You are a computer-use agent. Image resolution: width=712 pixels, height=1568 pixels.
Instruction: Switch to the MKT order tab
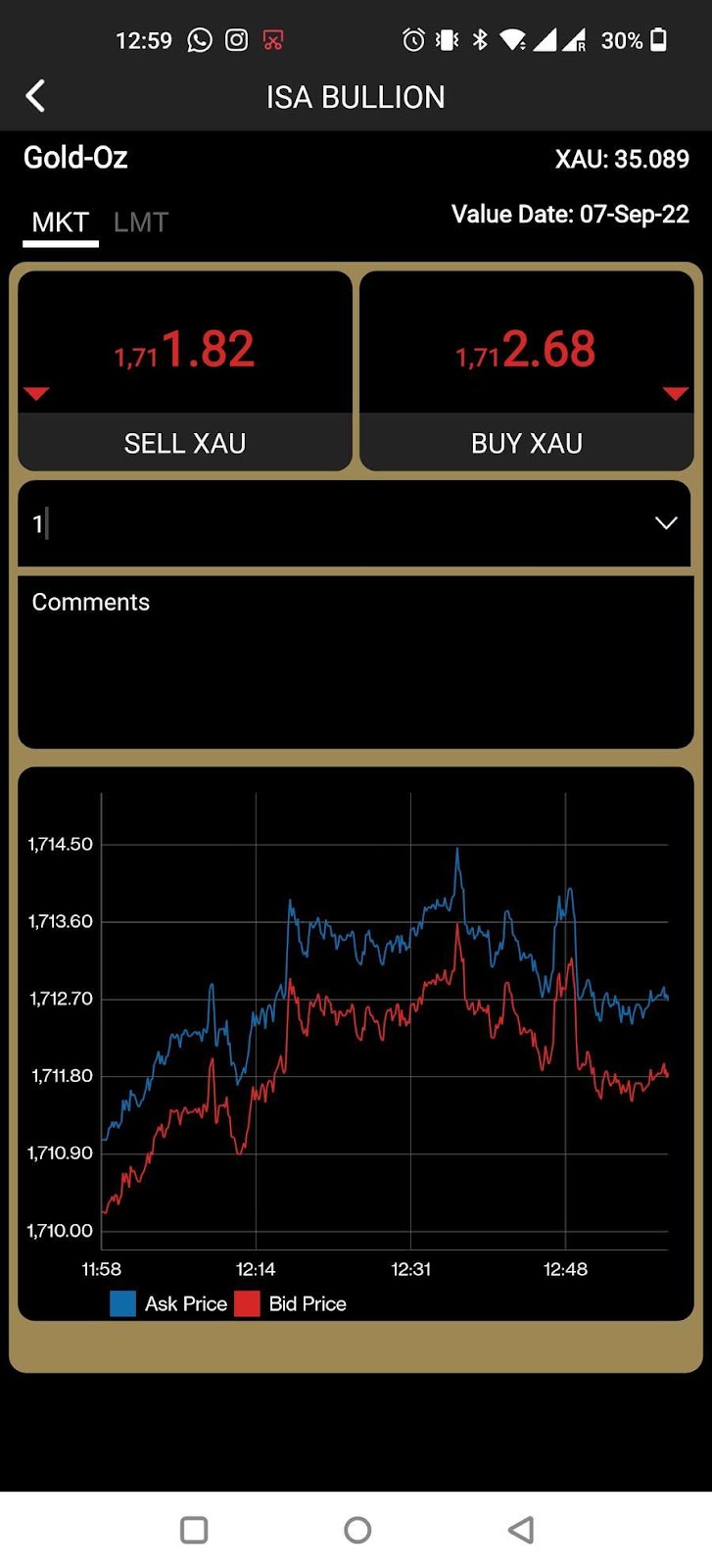tap(60, 222)
